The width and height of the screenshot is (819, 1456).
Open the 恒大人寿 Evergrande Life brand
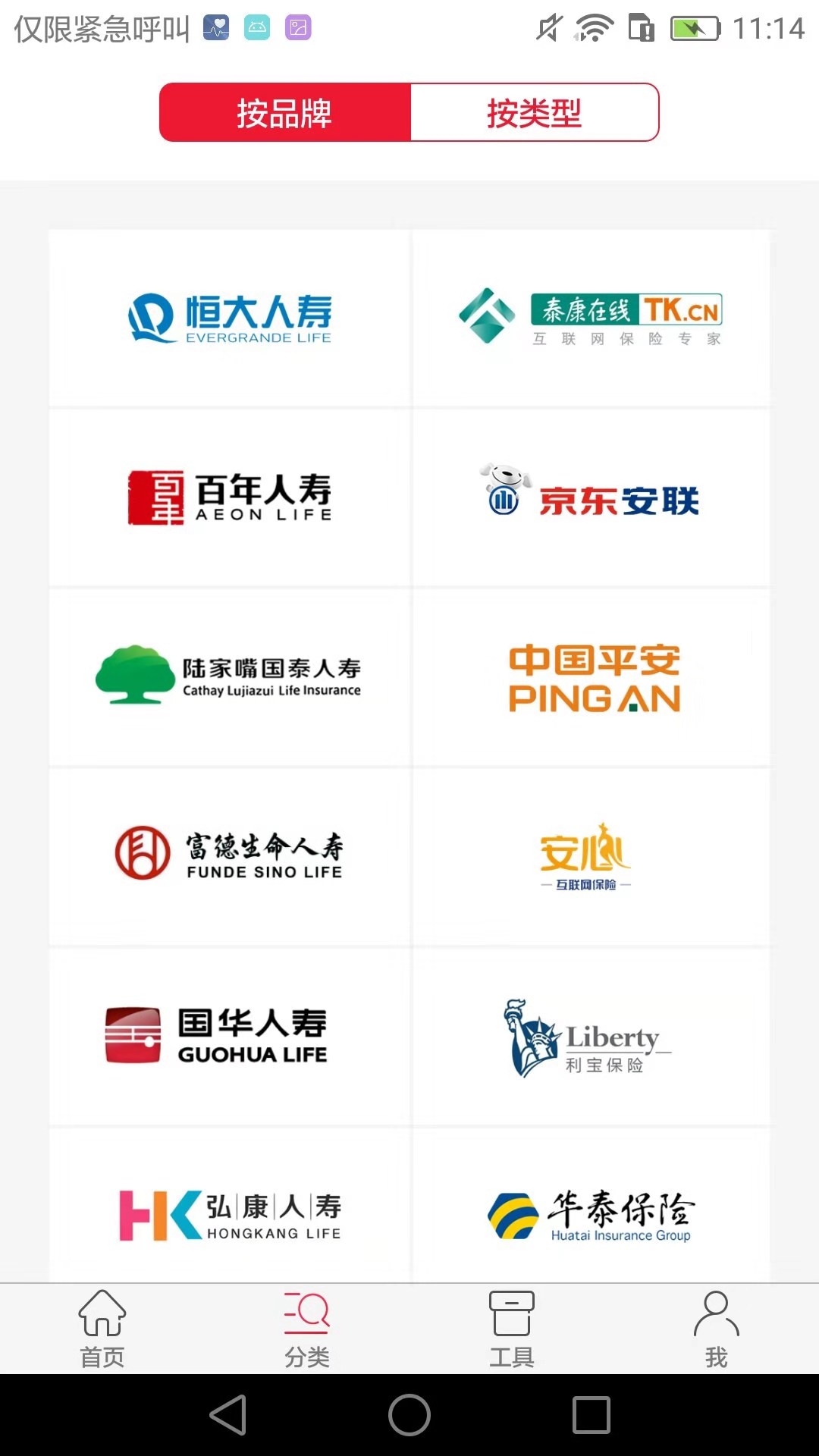coord(230,318)
